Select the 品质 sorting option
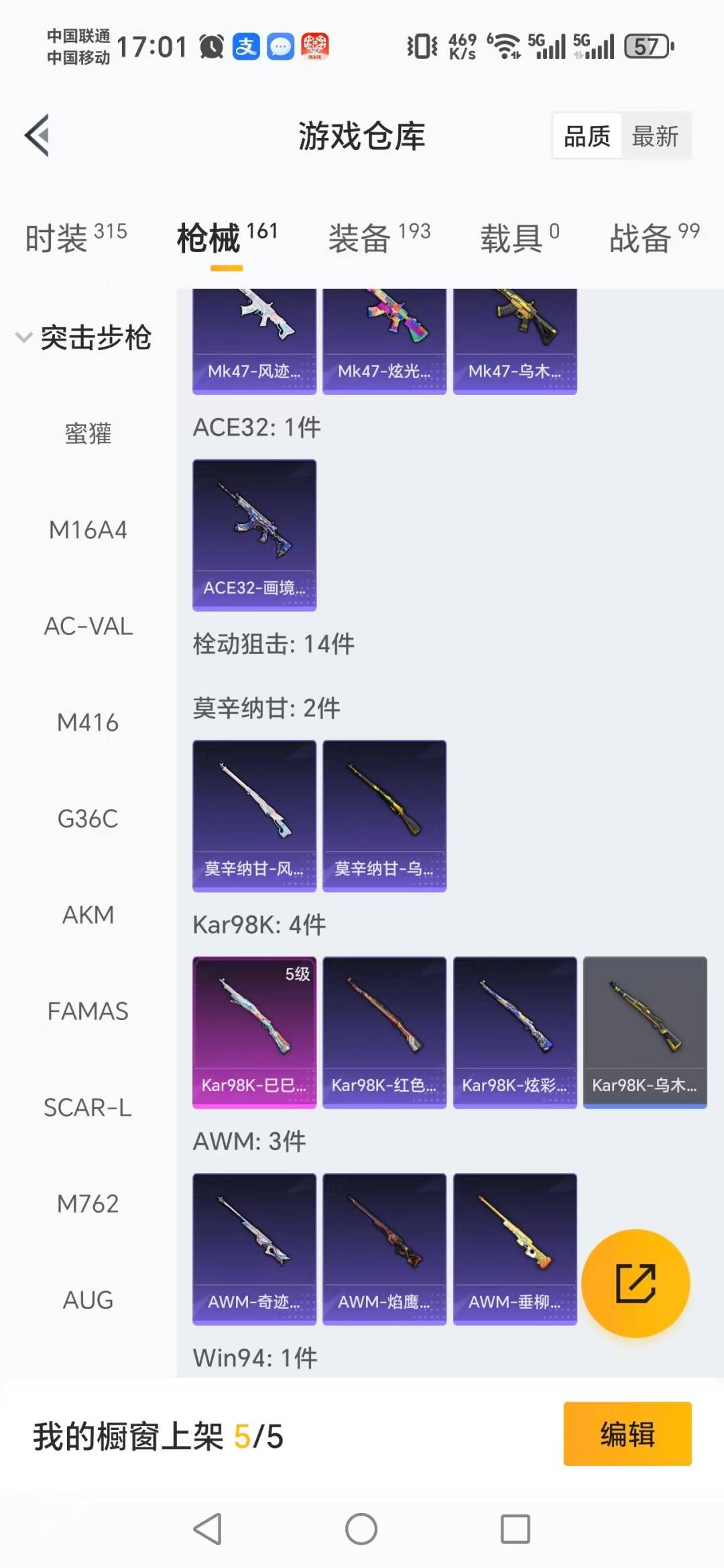 (587, 137)
